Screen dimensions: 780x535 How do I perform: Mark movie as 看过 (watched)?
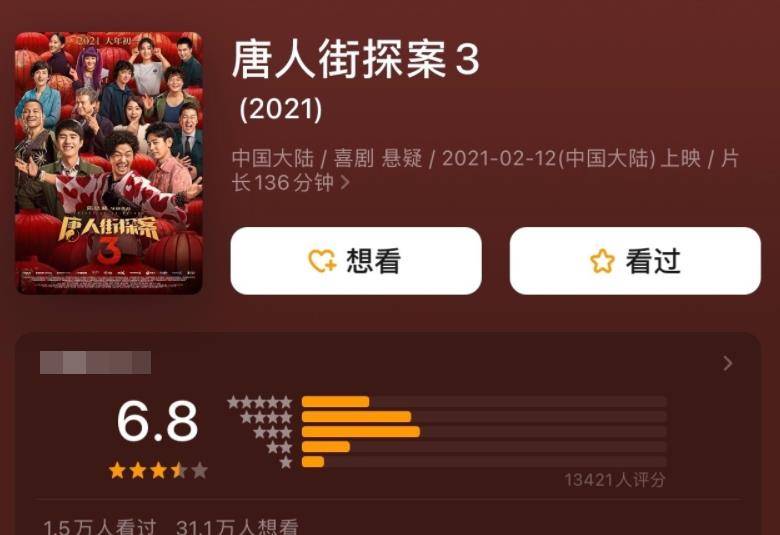click(x=634, y=261)
